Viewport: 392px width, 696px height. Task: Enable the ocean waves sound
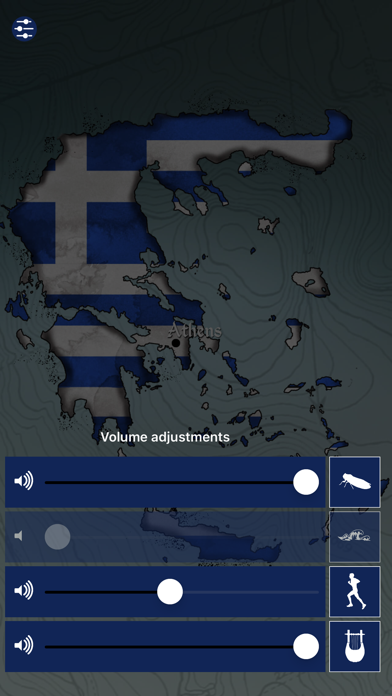pos(355,537)
